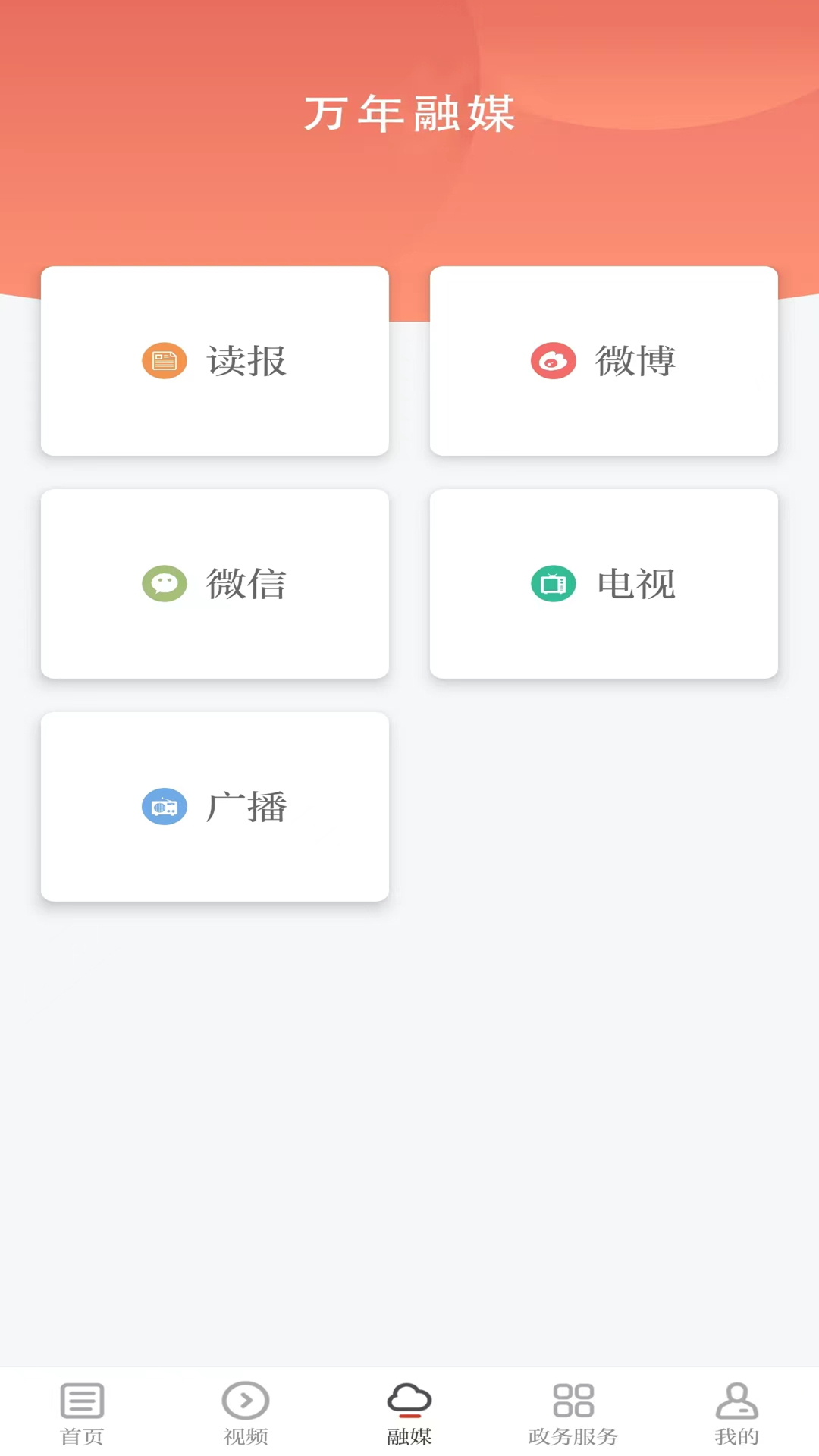Open the 广播 card
819x1456 pixels.
pos(215,806)
